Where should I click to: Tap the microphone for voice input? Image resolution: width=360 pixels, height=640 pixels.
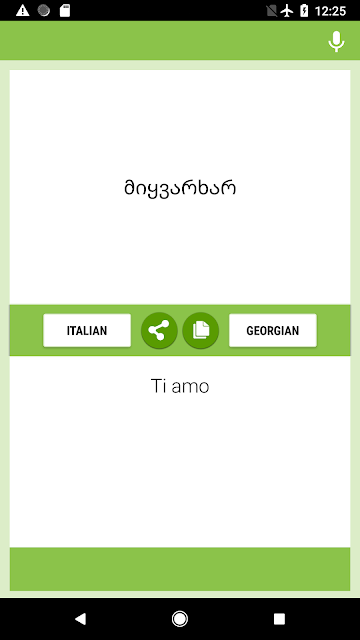pyautogui.click(x=336, y=41)
